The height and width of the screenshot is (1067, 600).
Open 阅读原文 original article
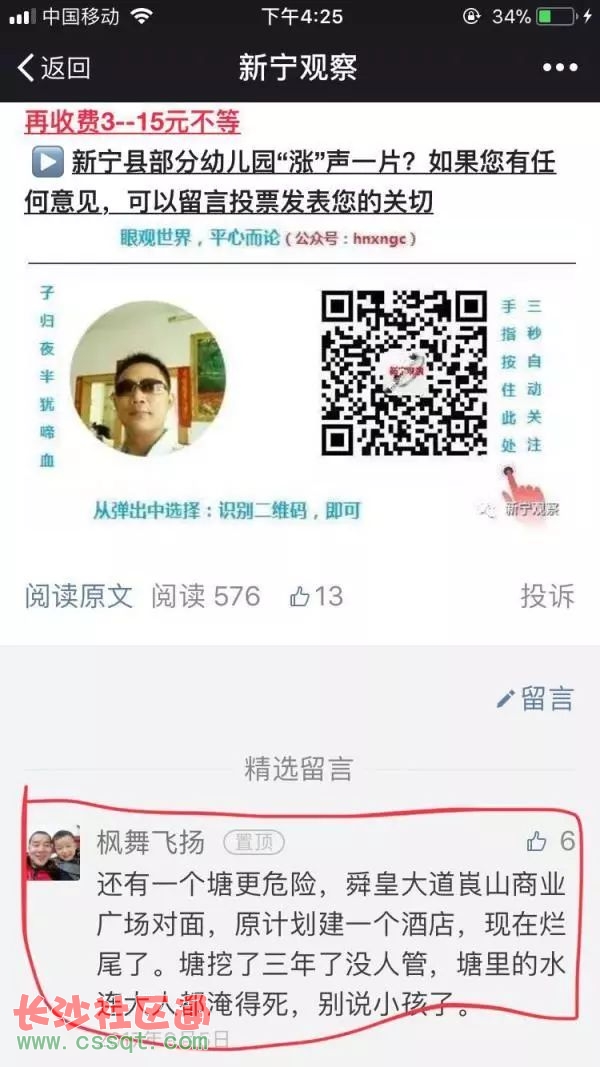tap(79, 597)
